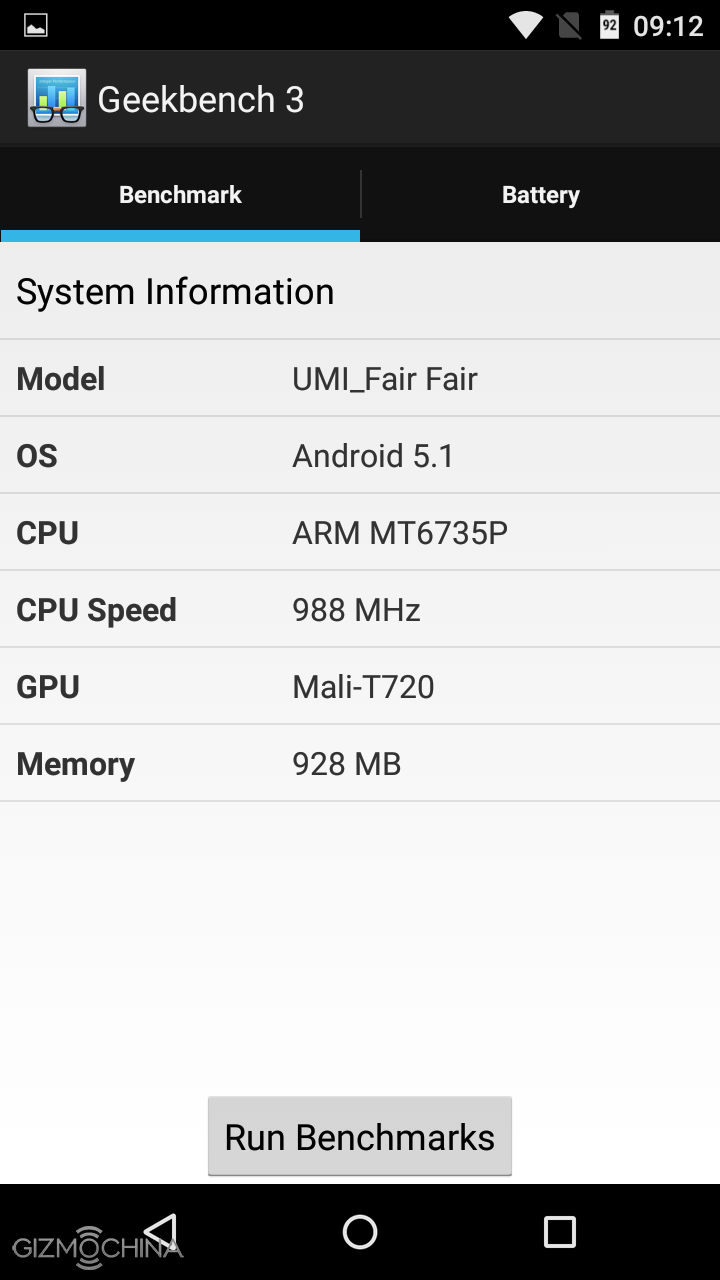720x1280 pixels.
Task: Go back using the navigation bar
Action: tap(161, 1232)
